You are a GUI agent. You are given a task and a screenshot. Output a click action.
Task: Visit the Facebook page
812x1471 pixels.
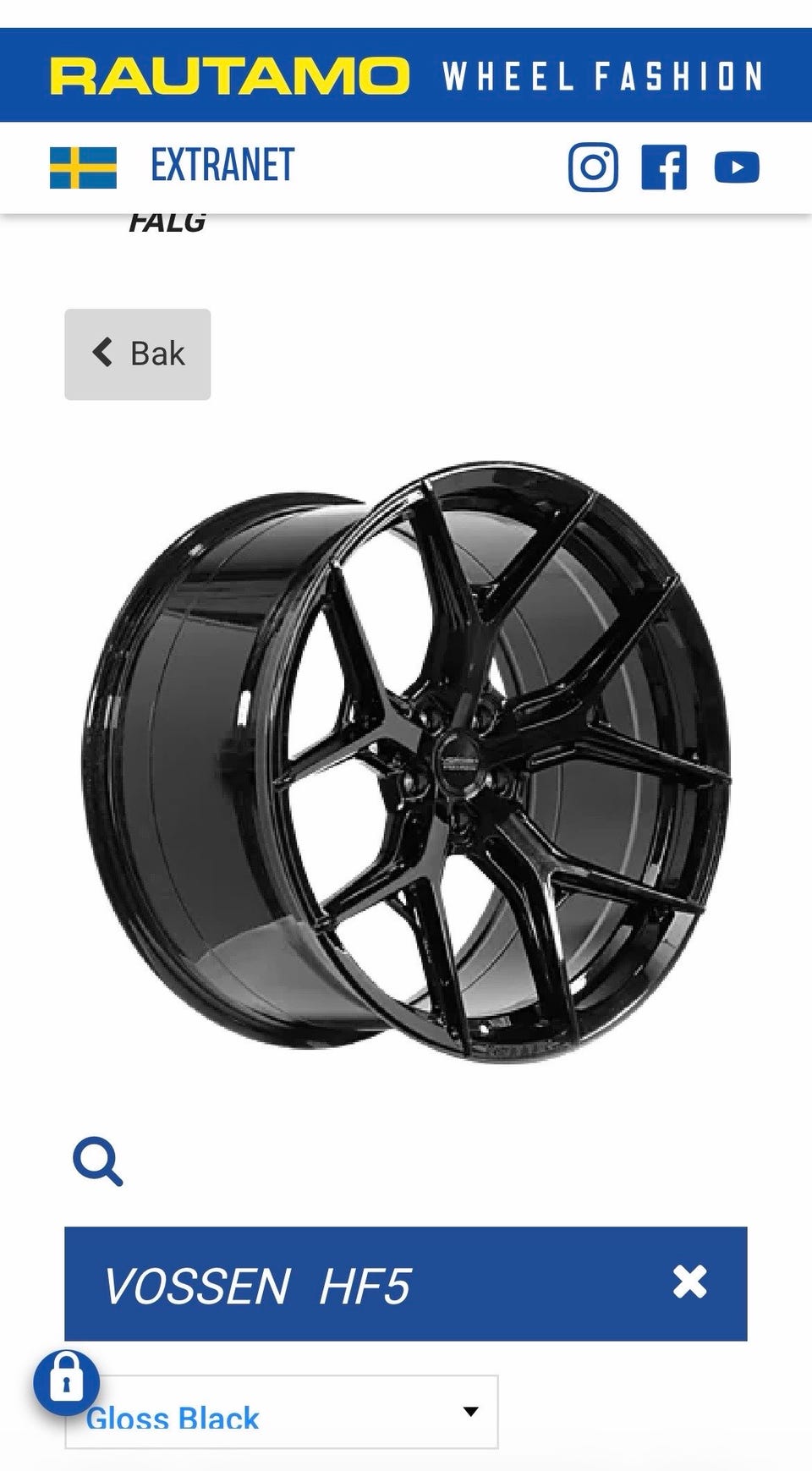pos(664,167)
